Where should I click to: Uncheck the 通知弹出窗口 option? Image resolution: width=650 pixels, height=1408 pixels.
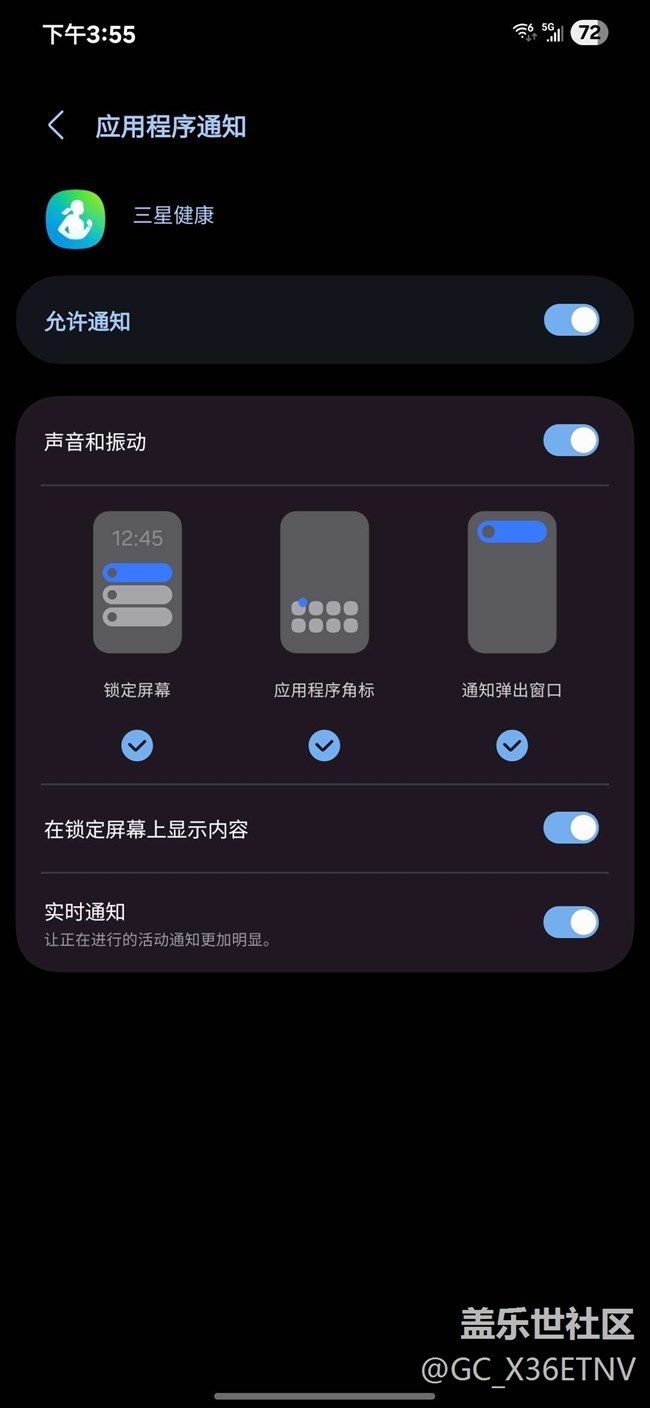(x=512, y=745)
